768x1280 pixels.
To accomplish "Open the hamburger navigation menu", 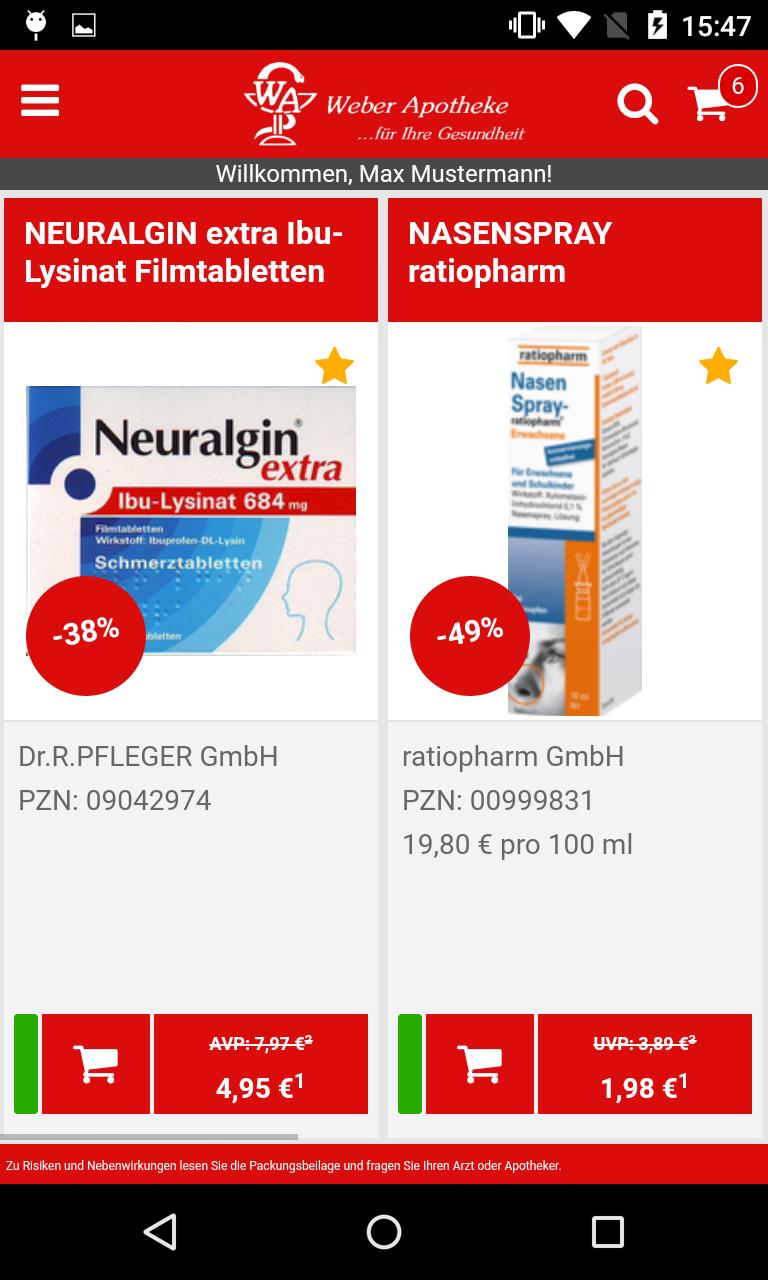I will 40,100.
